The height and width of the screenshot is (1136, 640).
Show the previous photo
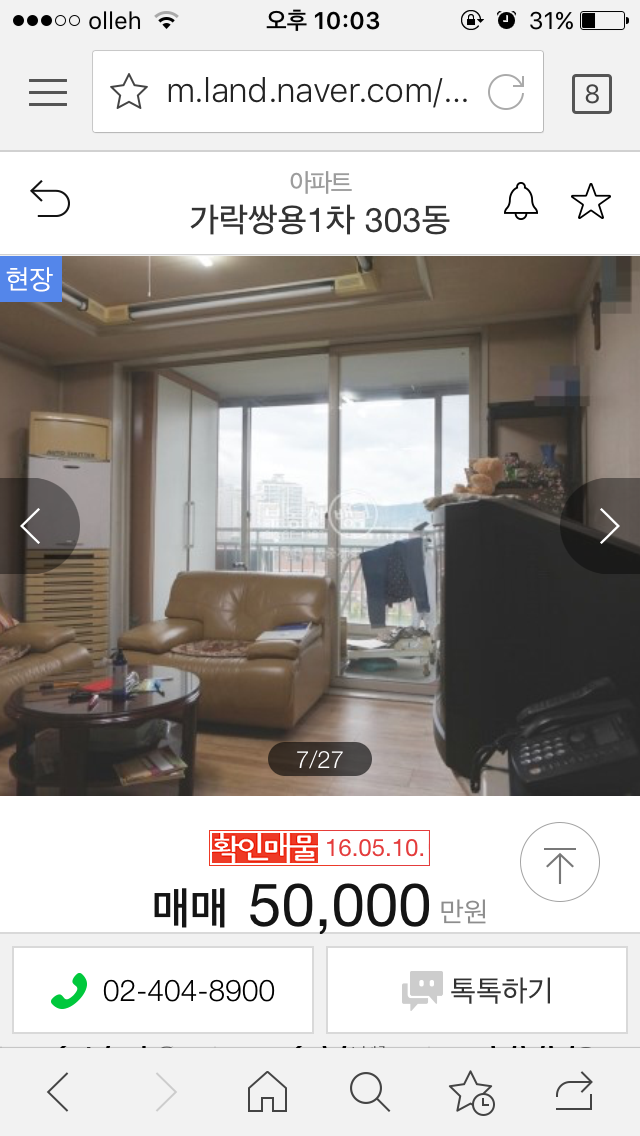(32, 525)
